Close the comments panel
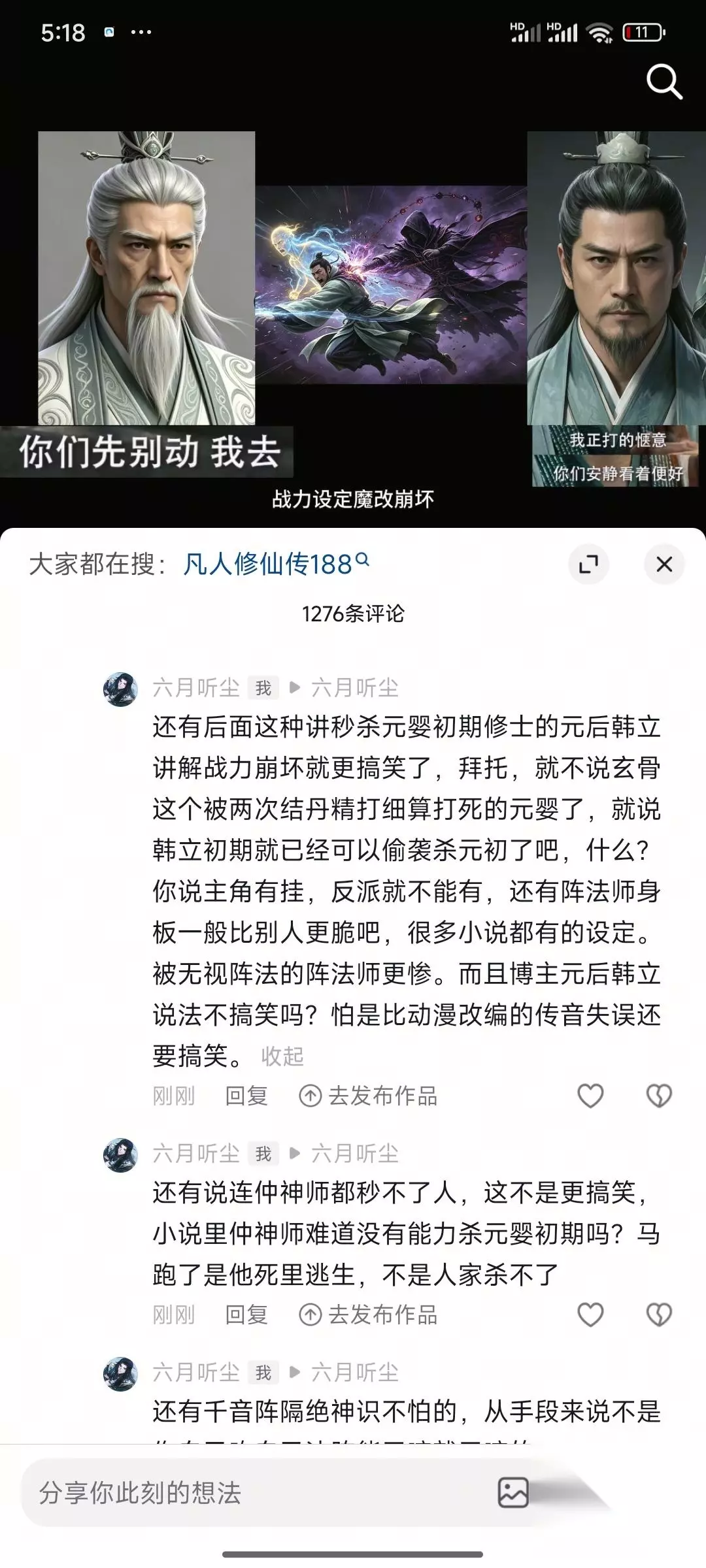Image resolution: width=706 pixels, height=1568 pixels. (x=664, y=564)
